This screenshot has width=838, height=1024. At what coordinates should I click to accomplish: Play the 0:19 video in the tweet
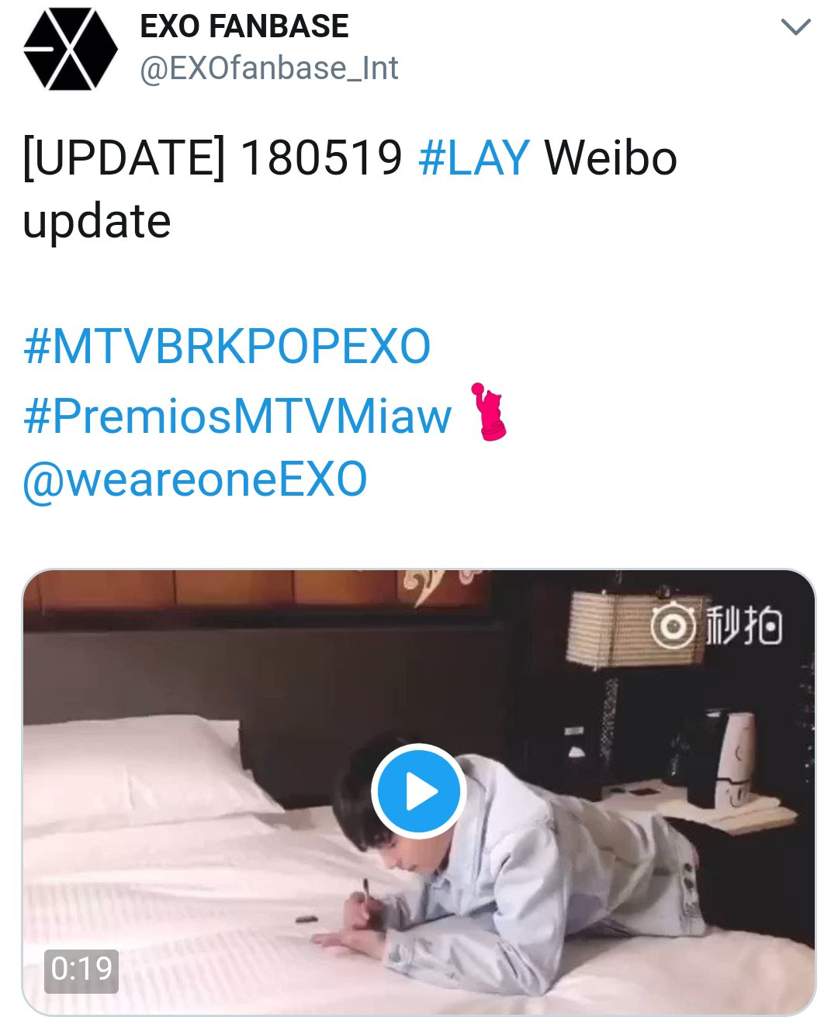418,791
